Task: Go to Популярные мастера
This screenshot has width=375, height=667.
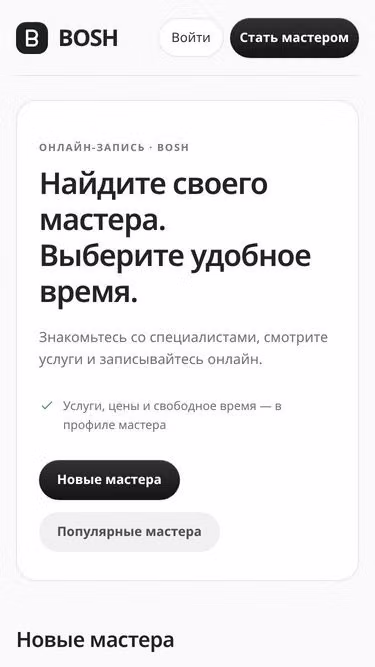Action: (x=129, y=532)
